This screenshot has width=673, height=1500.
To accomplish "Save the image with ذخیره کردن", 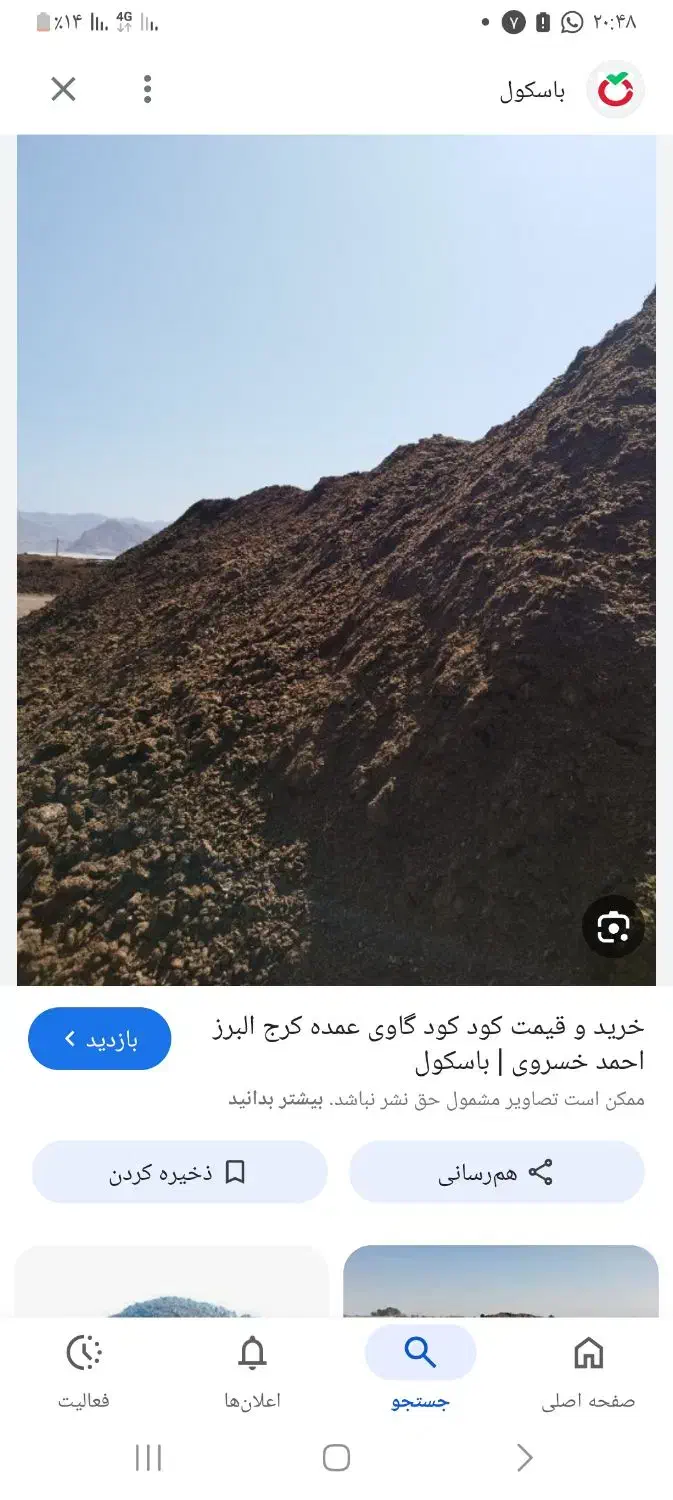I will pyautogui.click(x=180, y=1172).
